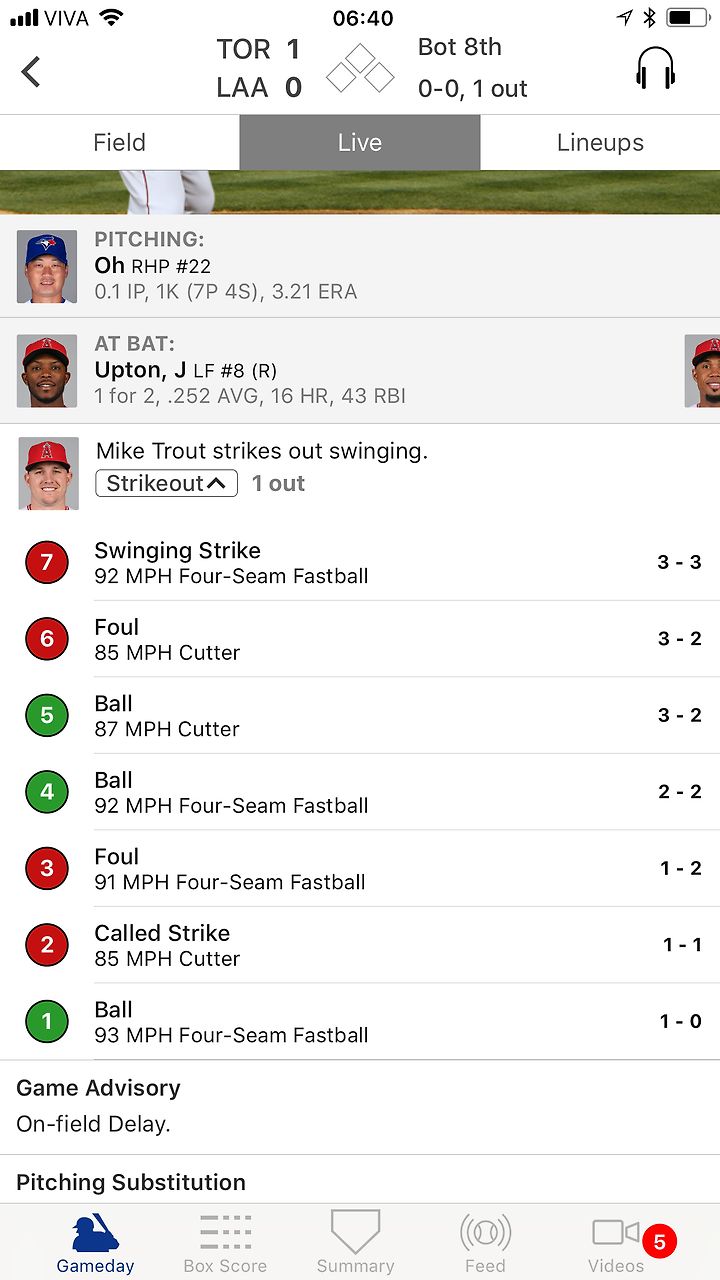The image size is (720, 1280).
Task: Collapse the Strikeout pitch details
Action: coord(166,484)
